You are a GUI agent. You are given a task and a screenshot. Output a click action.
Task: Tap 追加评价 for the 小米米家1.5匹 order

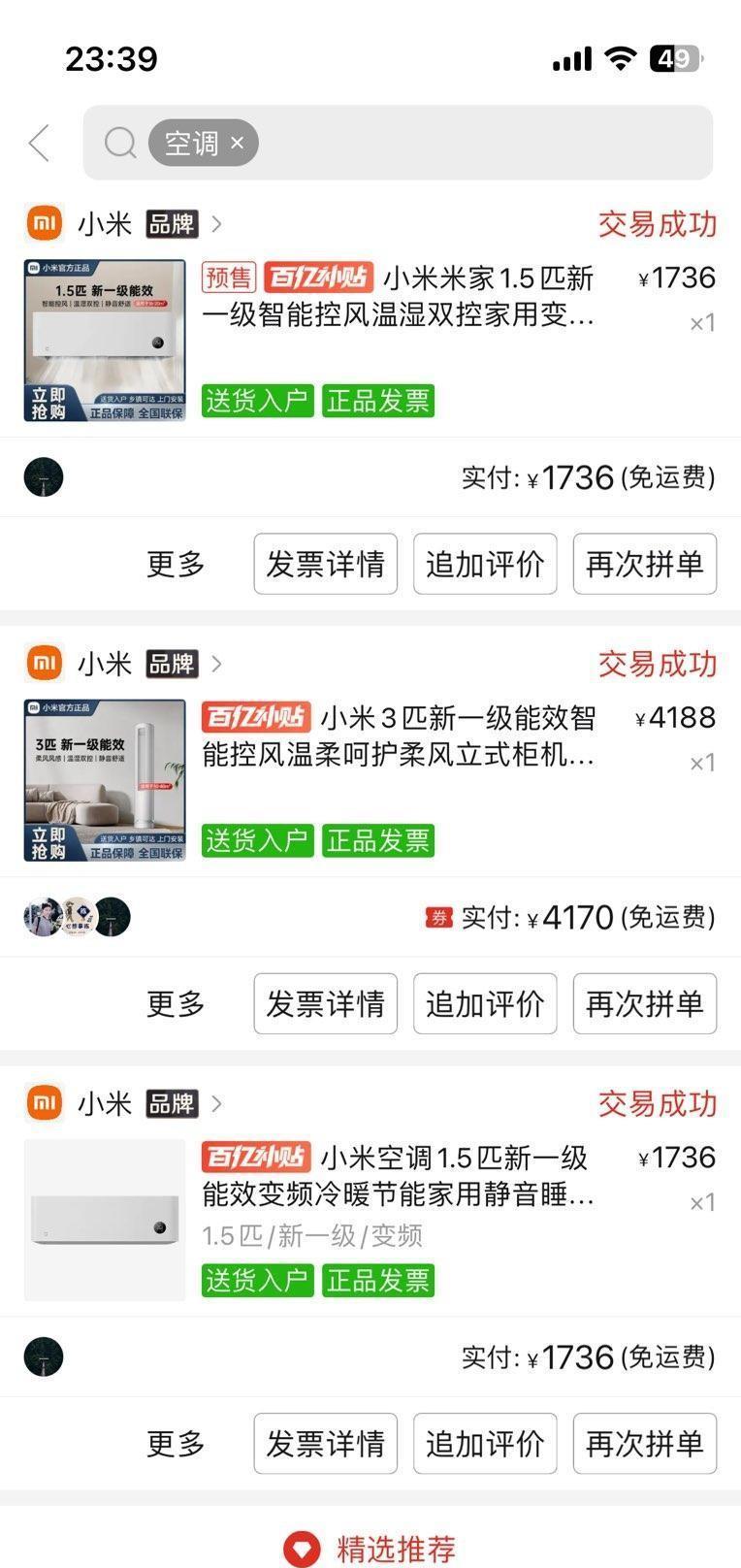click(485, 564)
